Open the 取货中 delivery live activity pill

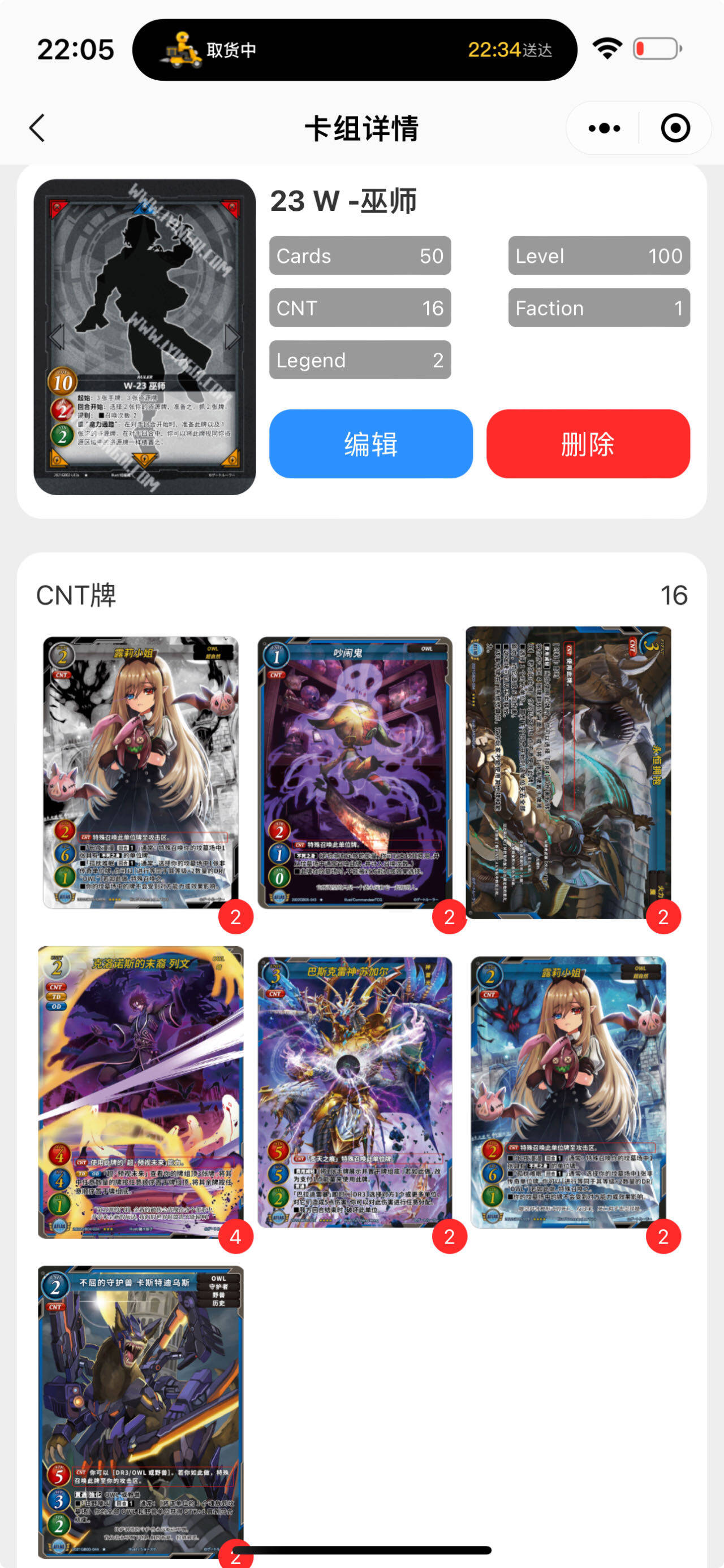tap(355, 50)
